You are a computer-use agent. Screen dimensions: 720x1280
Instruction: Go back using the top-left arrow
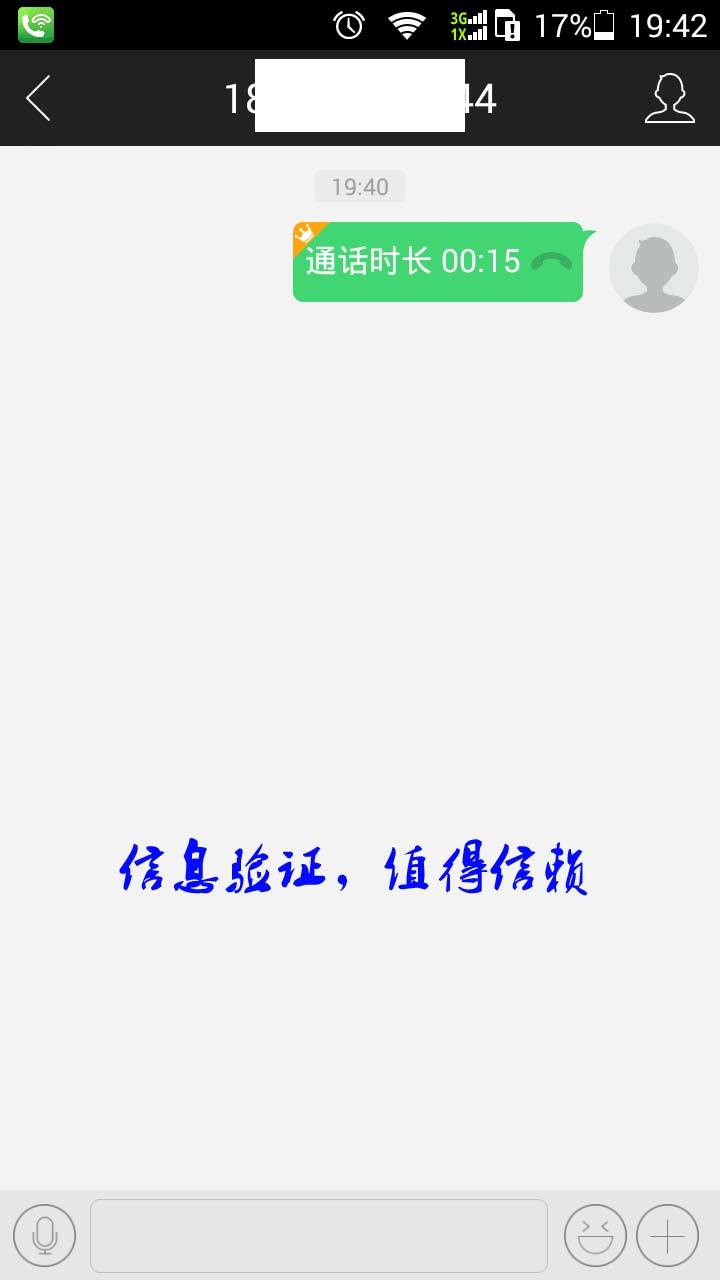tap(38, 98)
